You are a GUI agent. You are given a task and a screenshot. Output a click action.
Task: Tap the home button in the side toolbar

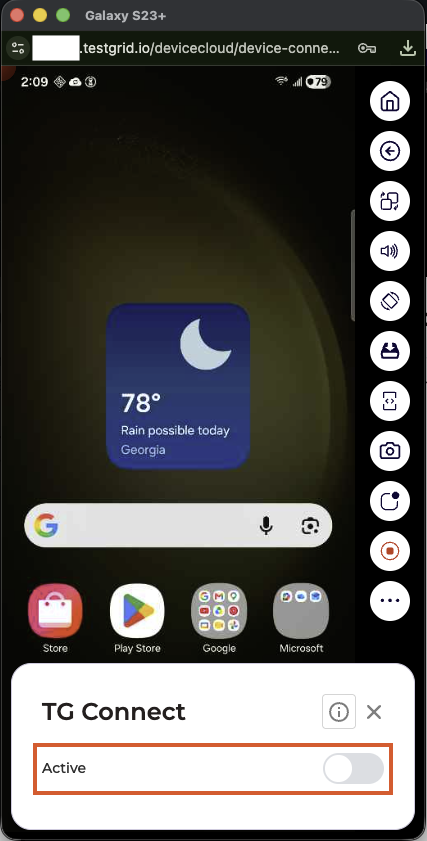click(390, 101)
